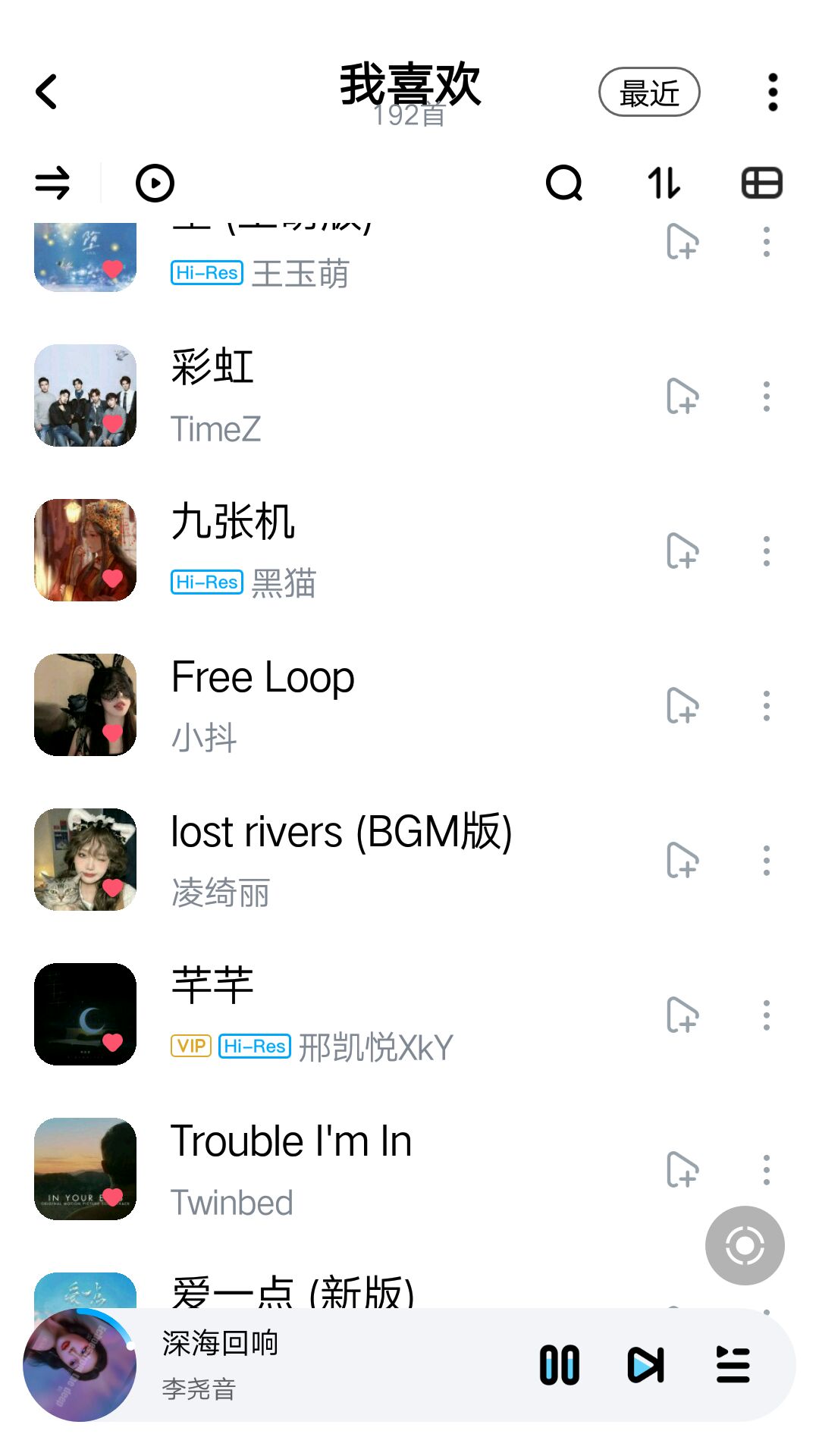Locate the currently playing song
Screen dimensions: 819x1456
pos(745,1245)
